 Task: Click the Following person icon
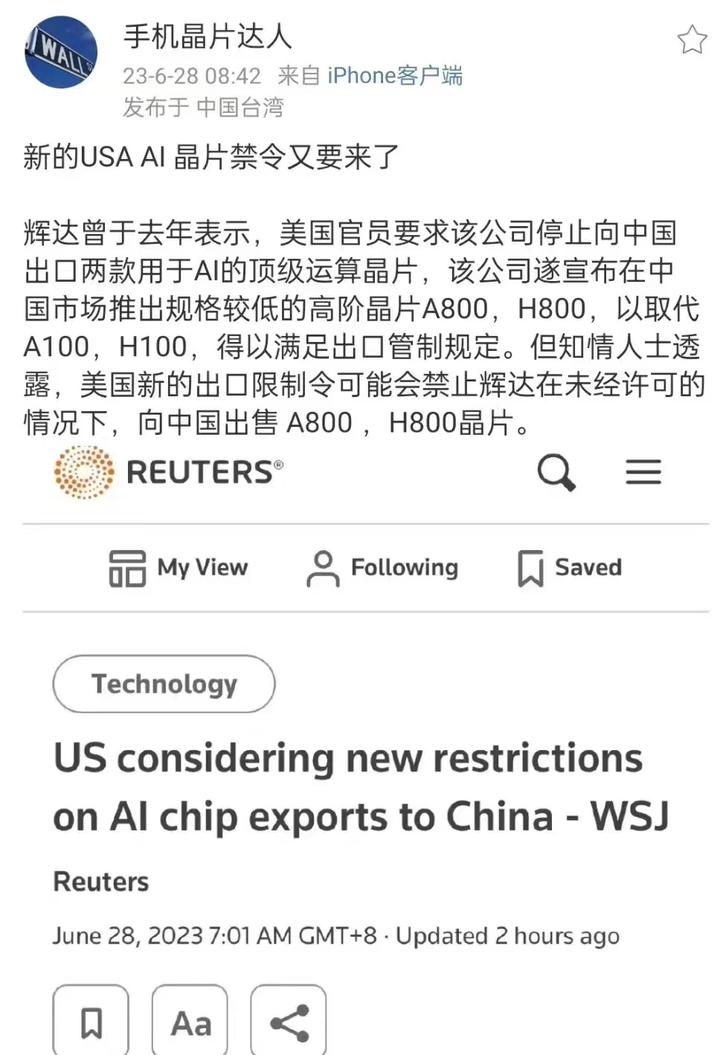pyautogui.click(x=322, y=567)
